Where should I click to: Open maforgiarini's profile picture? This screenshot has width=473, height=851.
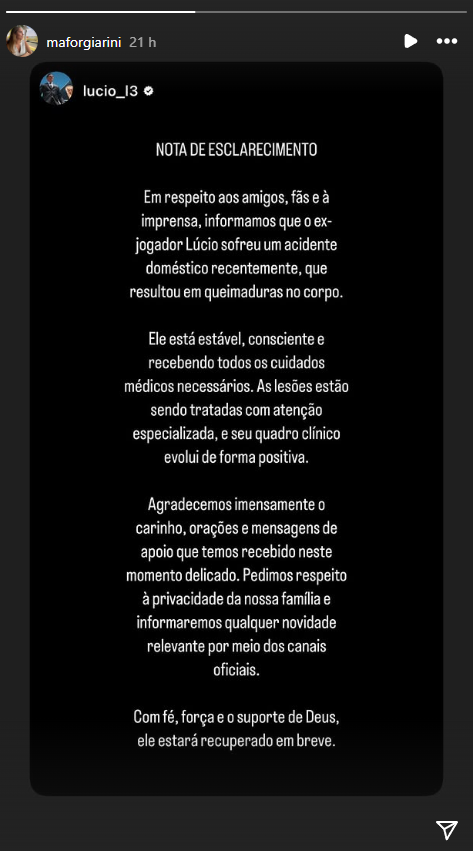click(x=22, y=41)
